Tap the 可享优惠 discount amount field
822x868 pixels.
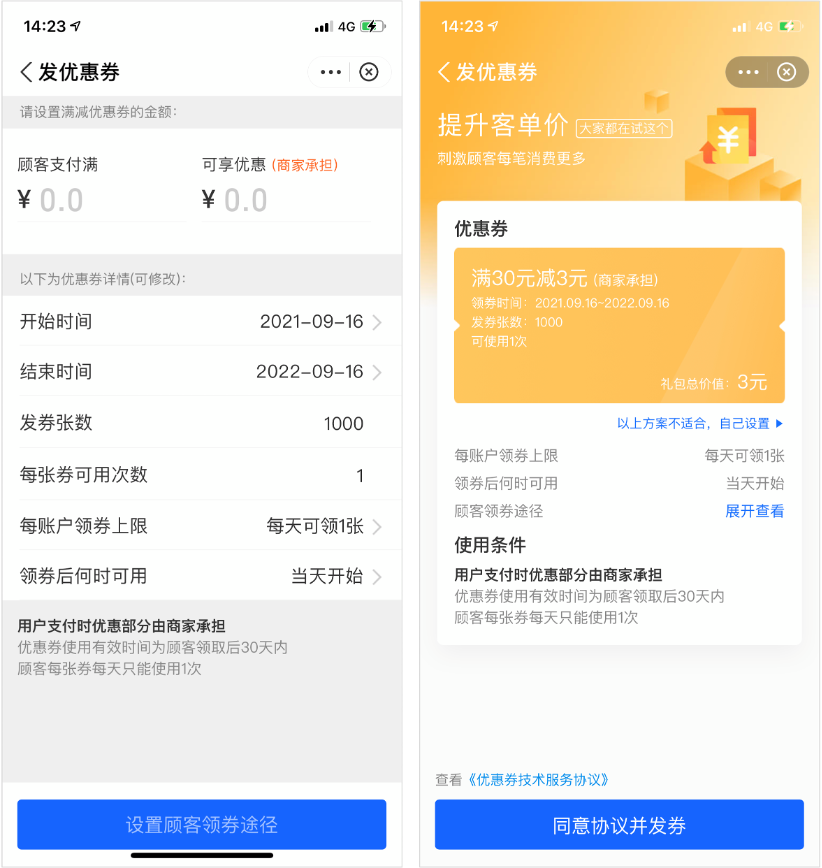pyautogui.click(x=290, y=201)
